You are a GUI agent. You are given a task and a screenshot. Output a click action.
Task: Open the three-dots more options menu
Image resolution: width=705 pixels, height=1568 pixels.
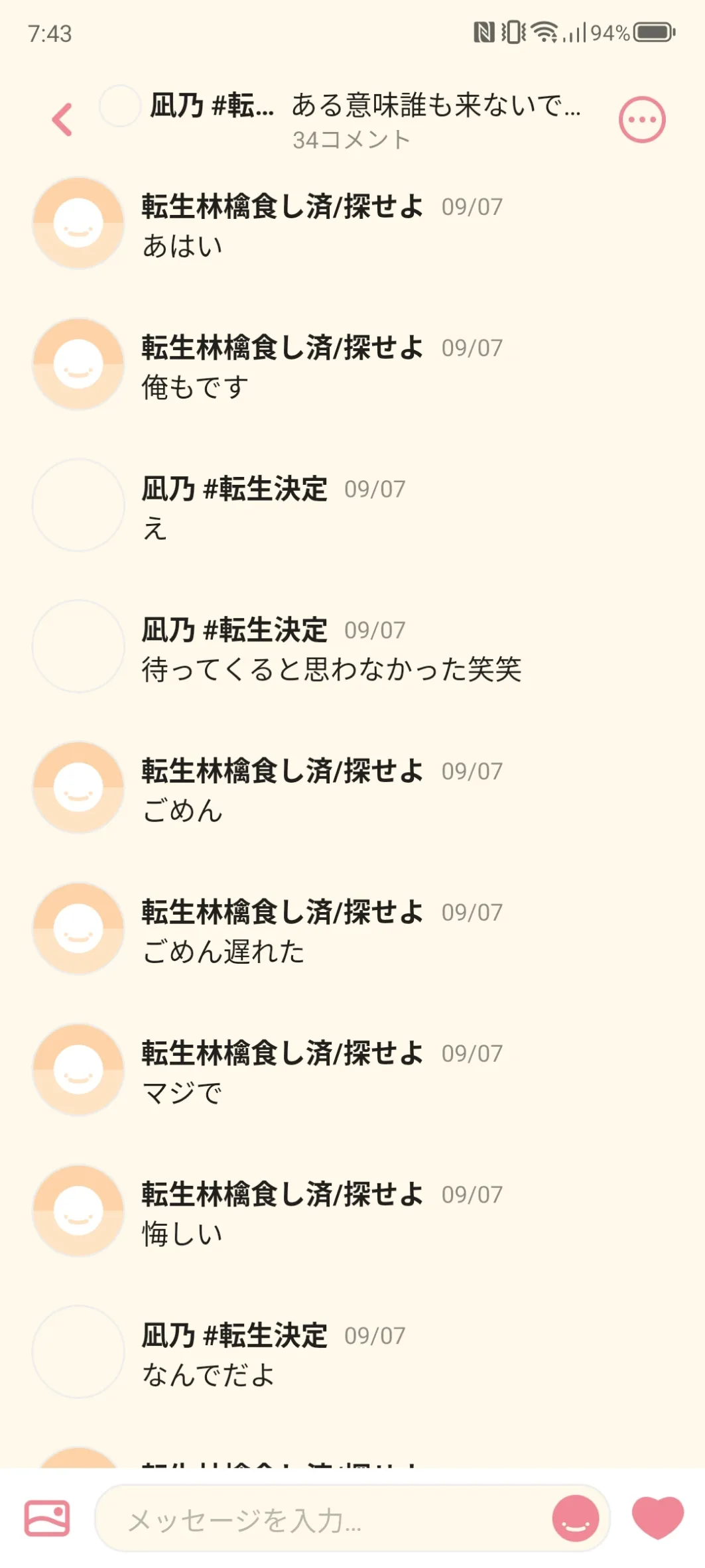click(x=641, y=120)
